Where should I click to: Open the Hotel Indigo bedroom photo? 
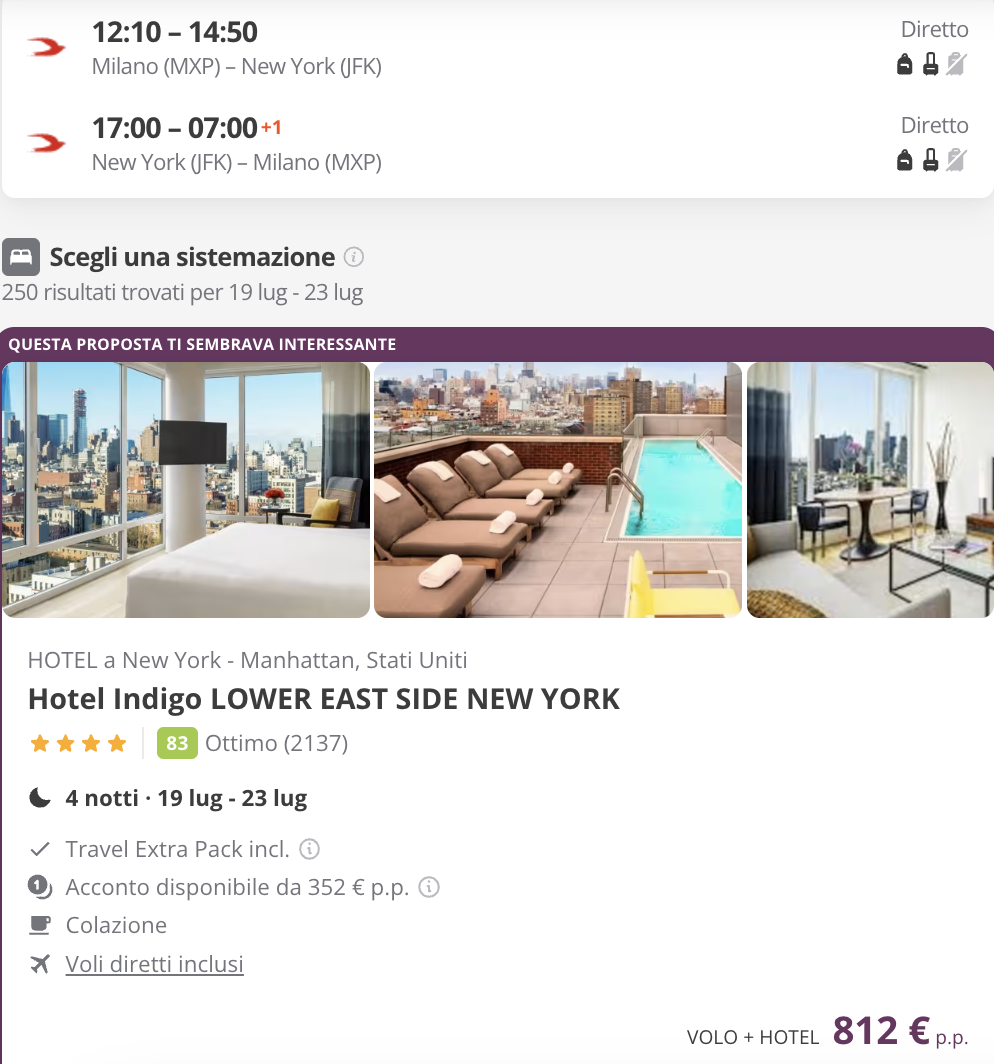pos(186,490)
